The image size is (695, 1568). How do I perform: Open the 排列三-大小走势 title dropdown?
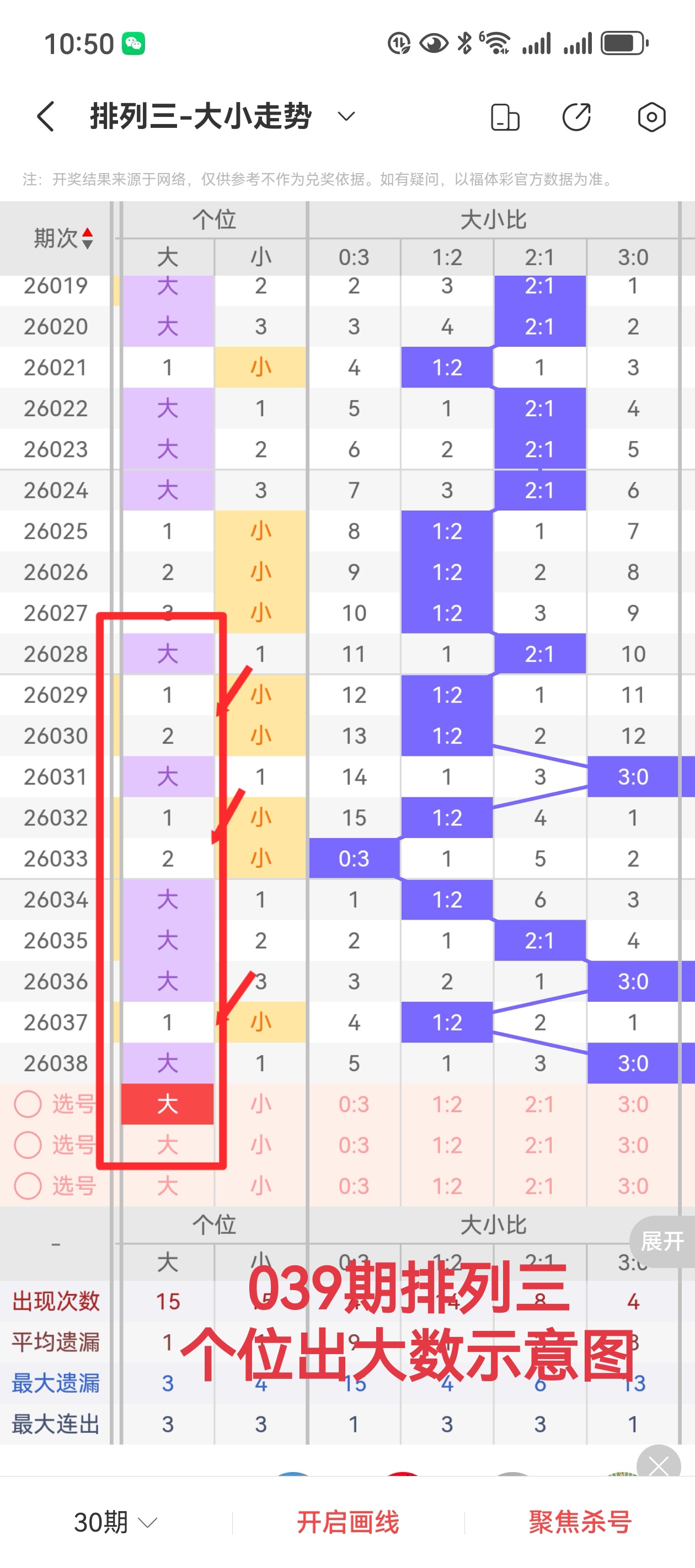(x=345, y=116)
